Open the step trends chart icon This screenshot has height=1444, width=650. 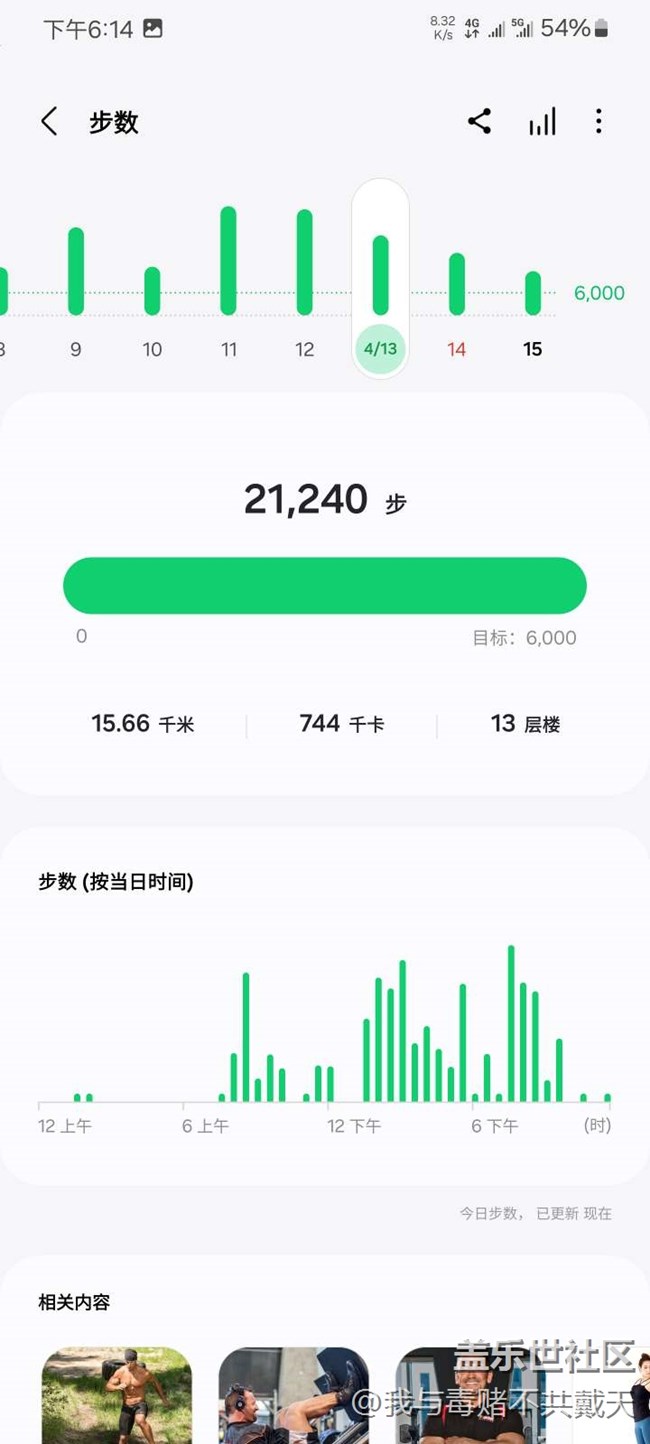click(542, 122)
